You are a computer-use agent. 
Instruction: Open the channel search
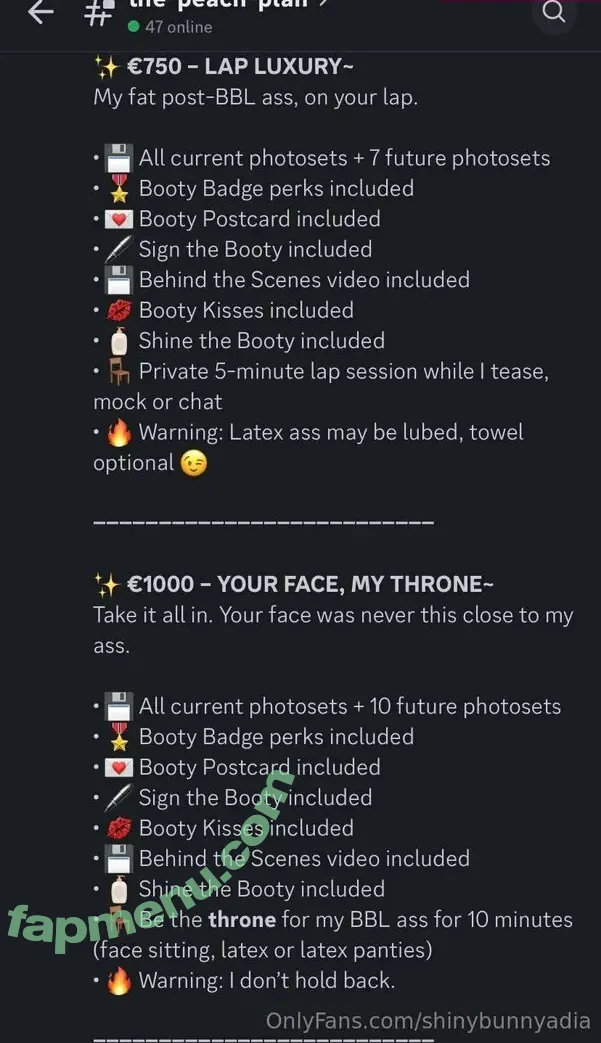tap(553, 12)
